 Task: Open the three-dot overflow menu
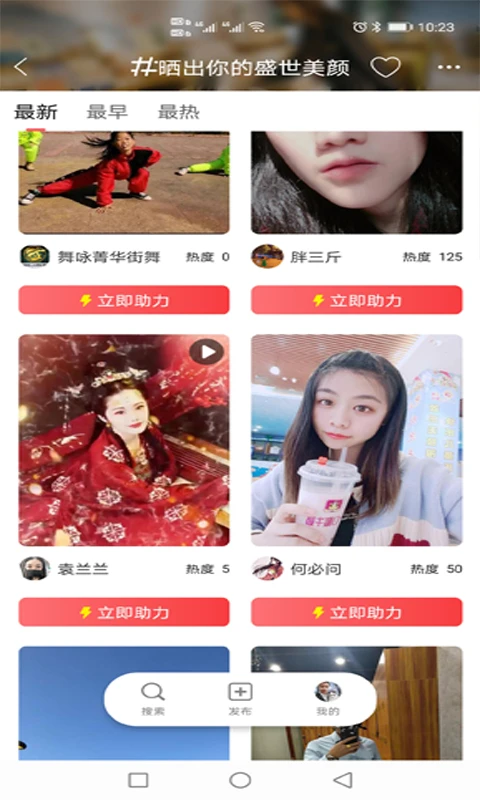coord(449,67)
